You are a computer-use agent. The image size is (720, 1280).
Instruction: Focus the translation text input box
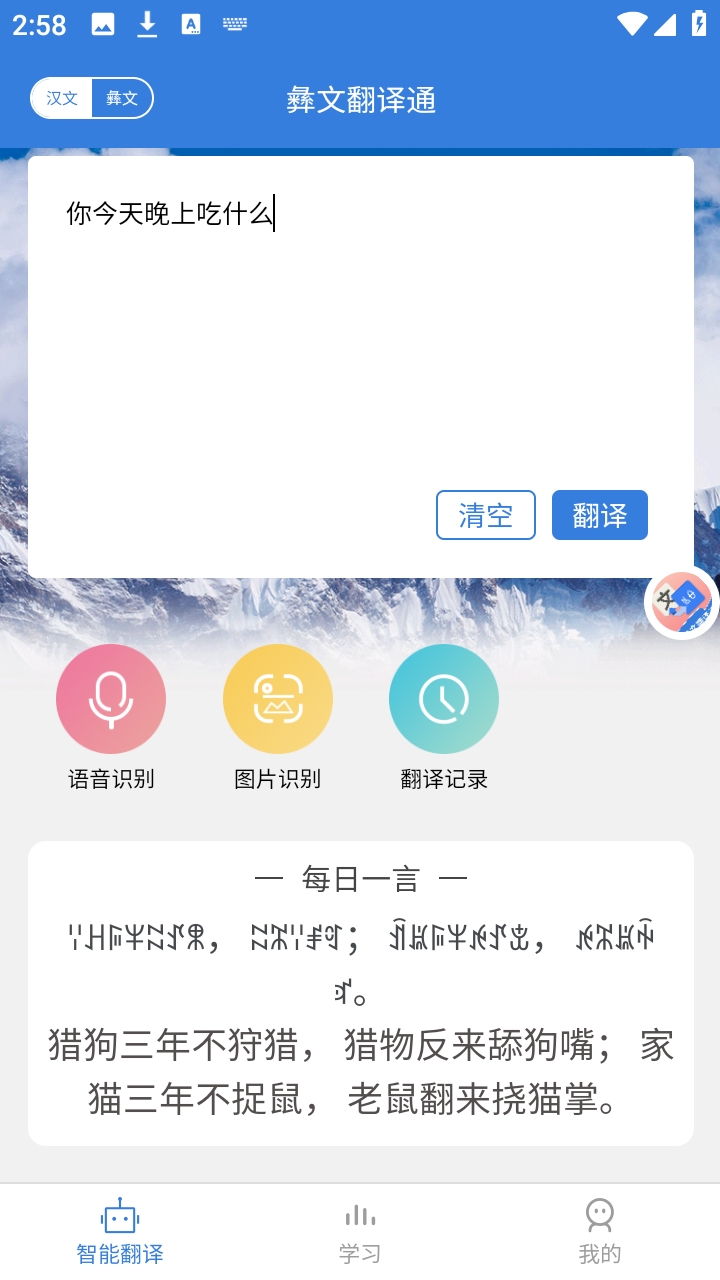360,330
